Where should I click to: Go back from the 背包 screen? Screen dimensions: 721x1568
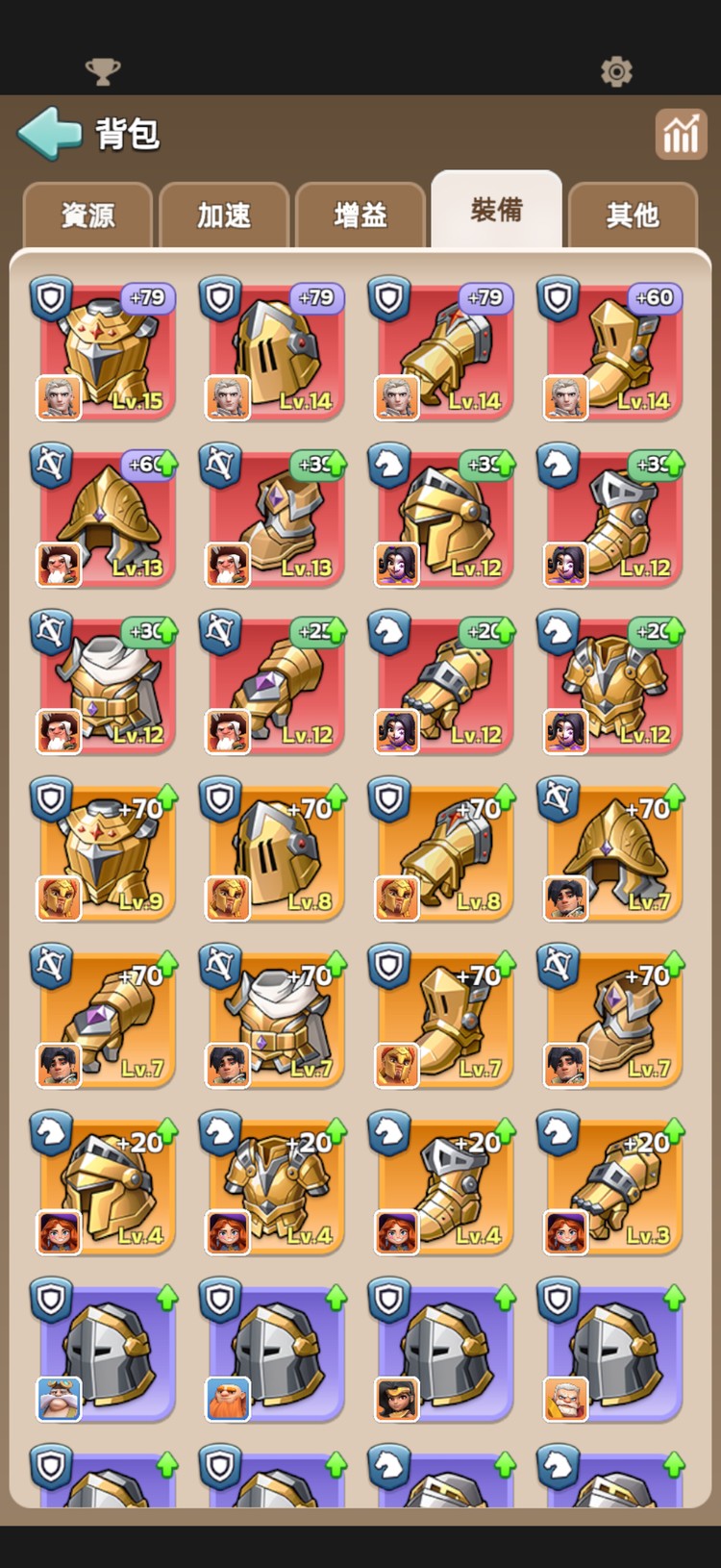point(50,134)
